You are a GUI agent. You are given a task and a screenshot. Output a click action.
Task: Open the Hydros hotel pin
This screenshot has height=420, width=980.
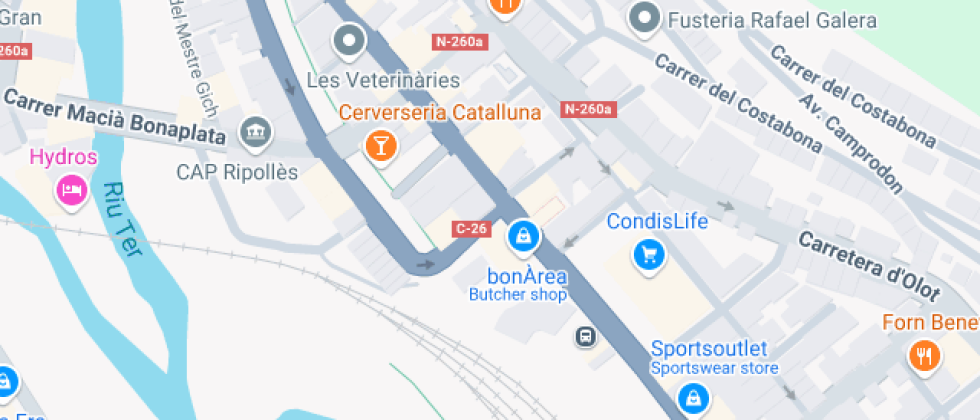pyautogui.click(x=72, y=191)
